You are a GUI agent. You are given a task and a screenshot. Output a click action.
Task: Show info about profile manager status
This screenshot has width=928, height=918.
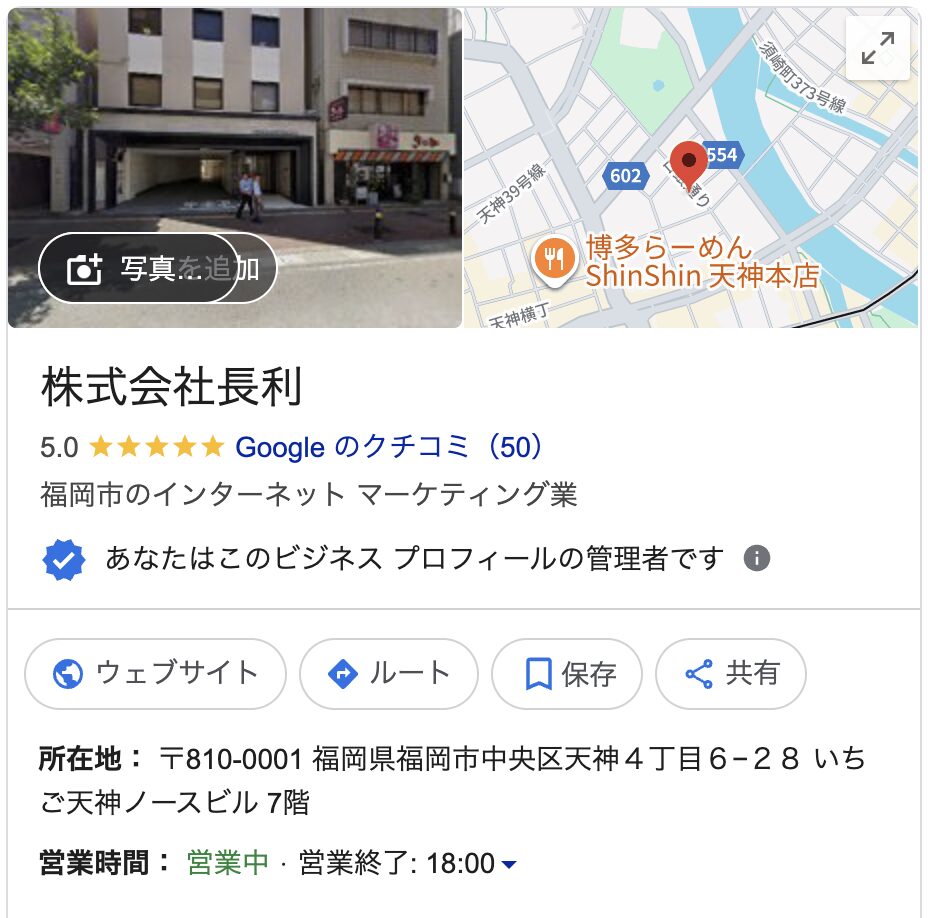[757, 558]
